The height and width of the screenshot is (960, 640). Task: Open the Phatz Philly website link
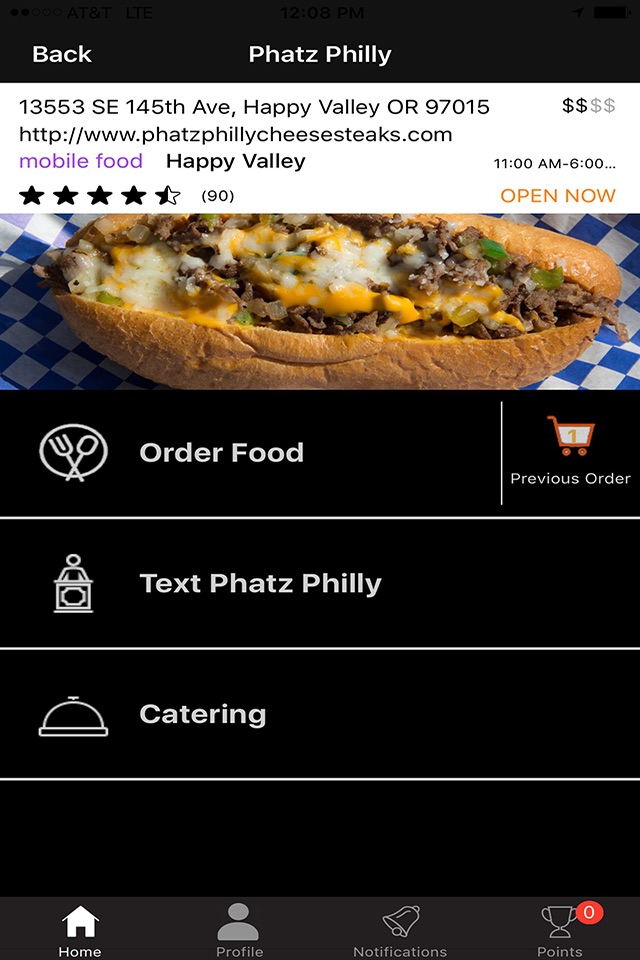click(235, 134)
